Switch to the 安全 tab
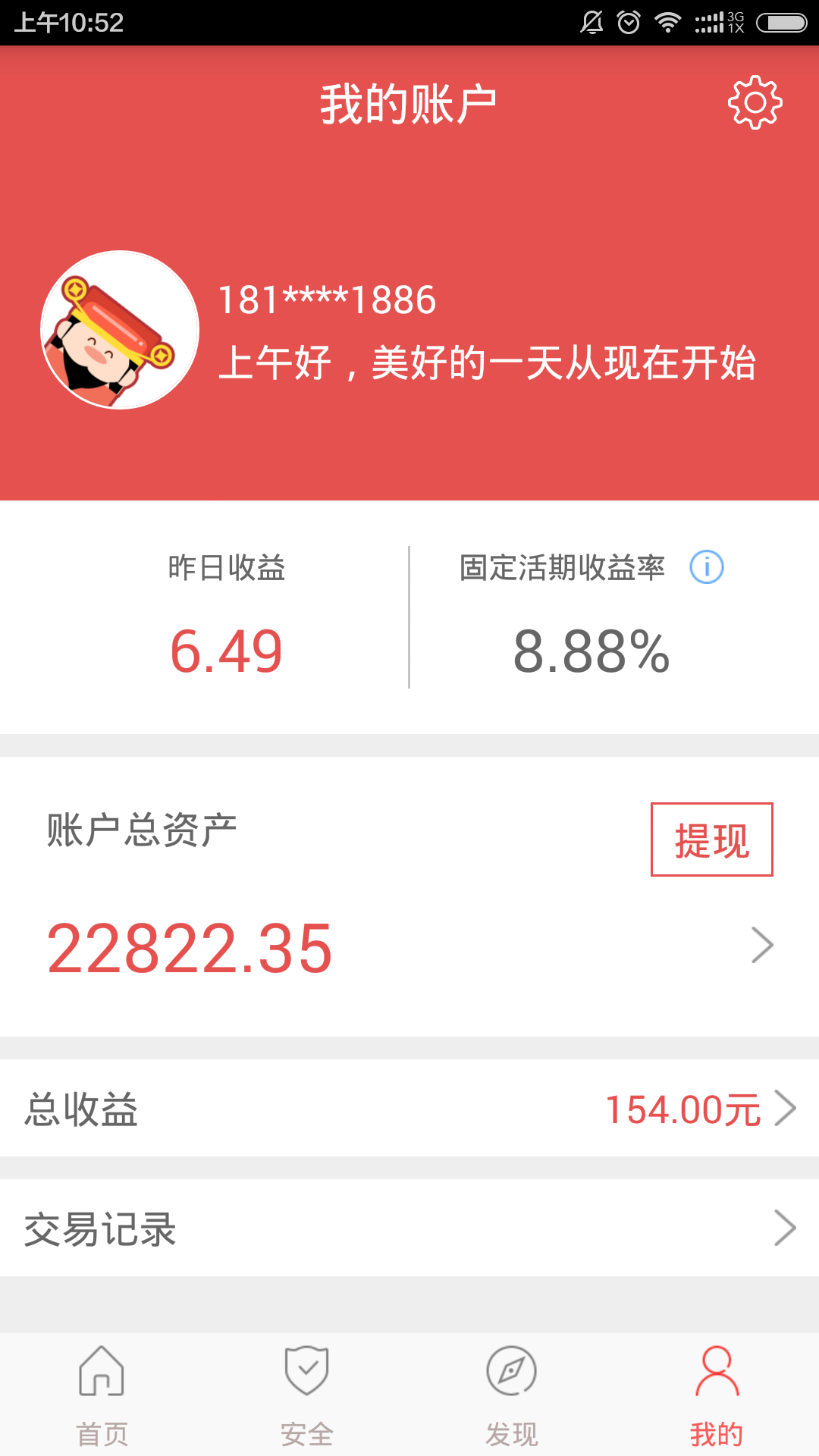The image size is (819, 1456). (x=306, y=1395)
